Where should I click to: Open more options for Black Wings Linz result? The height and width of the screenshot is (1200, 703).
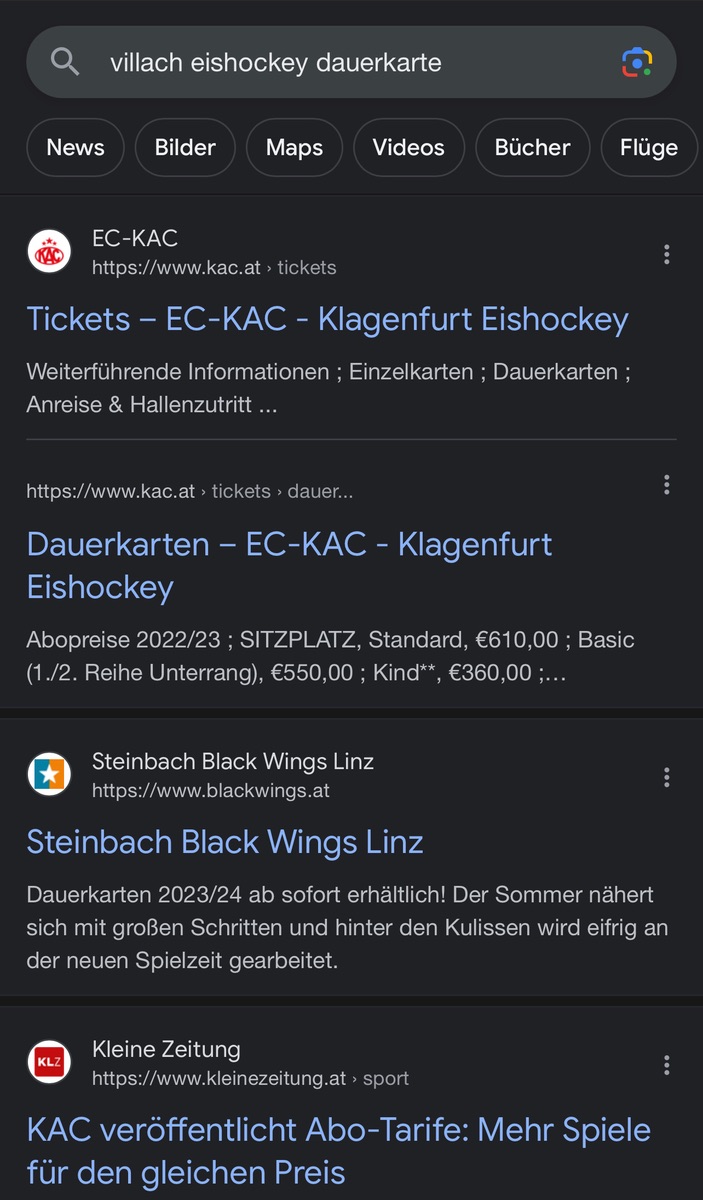click(x=667, y=777)
